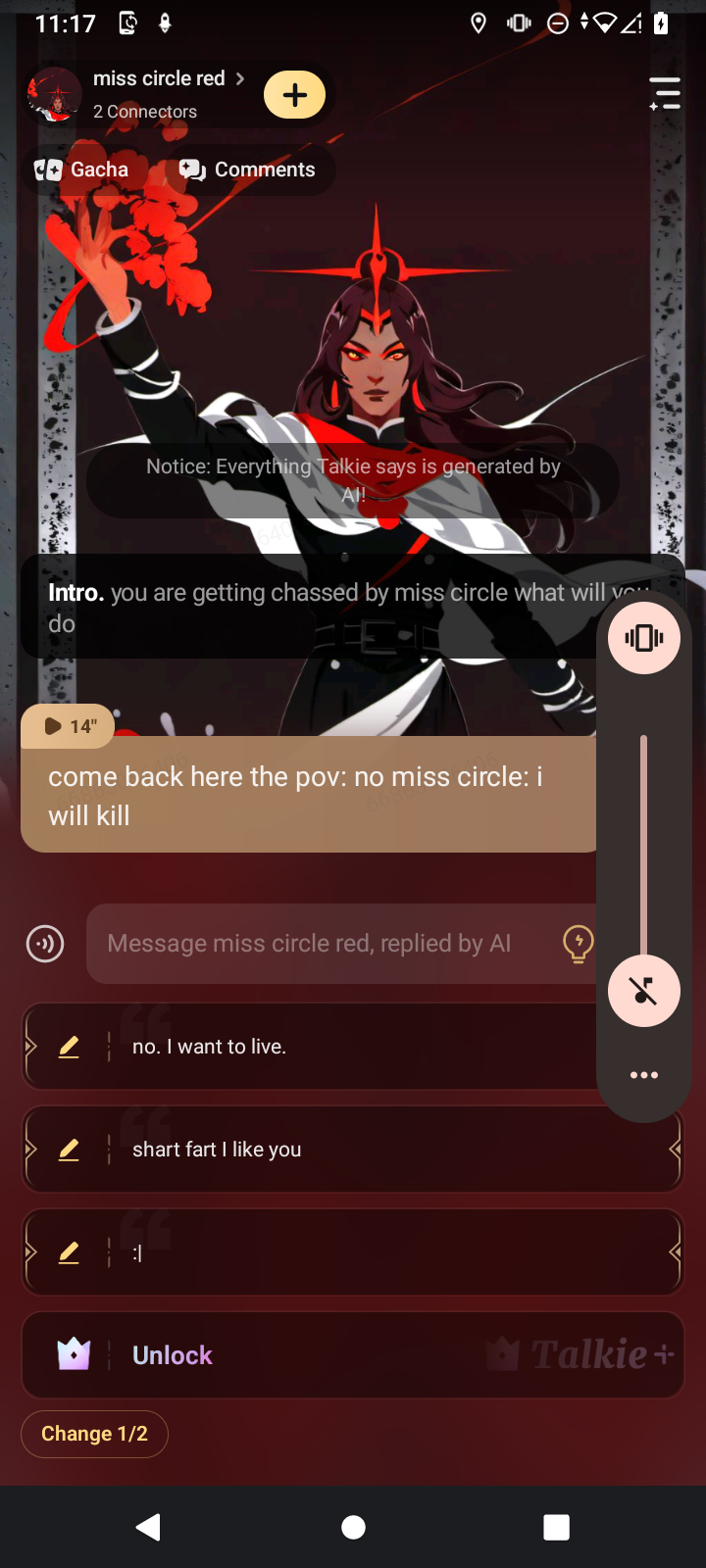Tap the lightbulb inspiration icon
The image size is (706, 1568).
pyautogui.click(x=578, y=944)
